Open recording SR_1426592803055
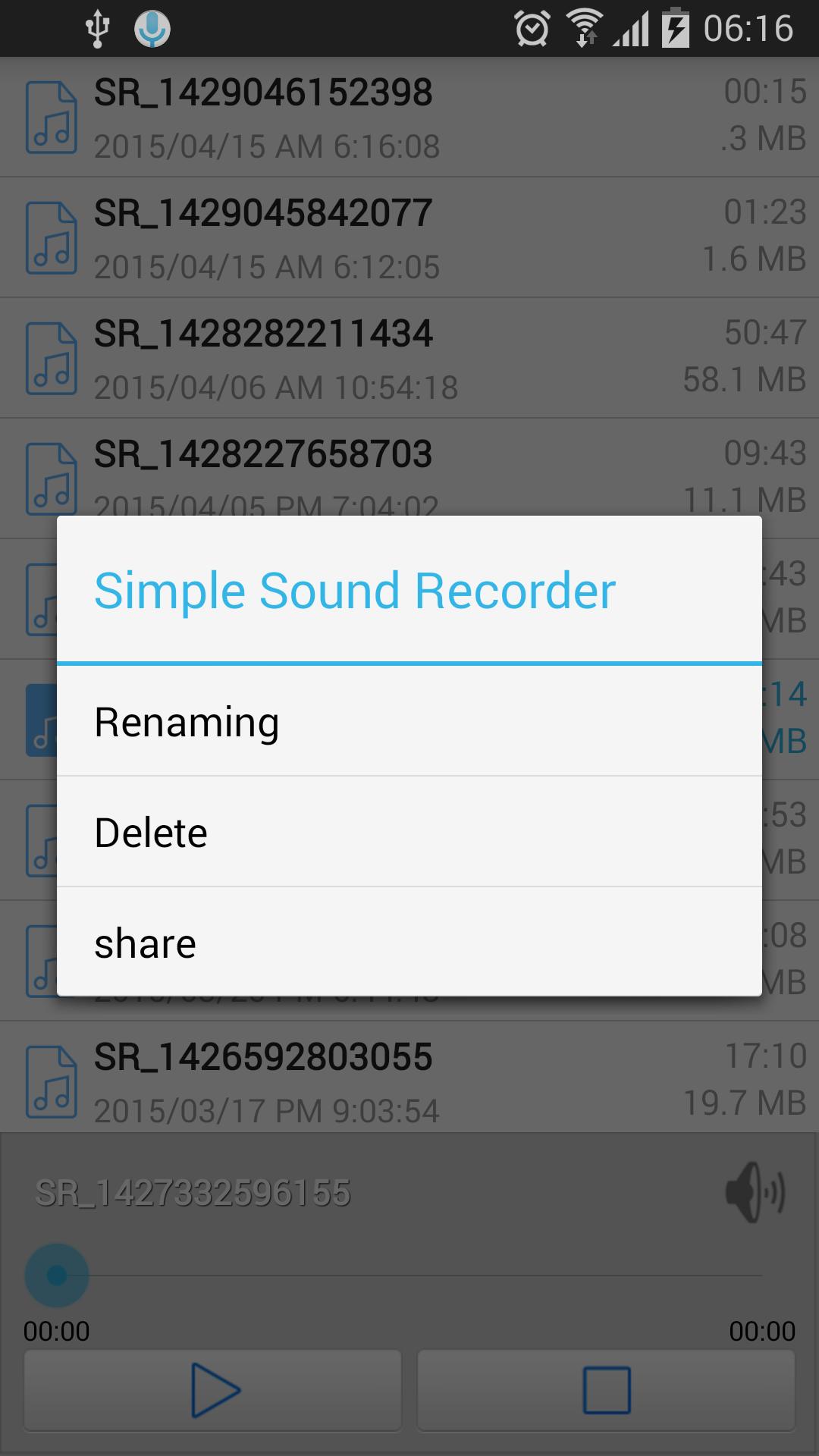The image size is (819, 1456). pyautogui.click(x=409, y=1082)
